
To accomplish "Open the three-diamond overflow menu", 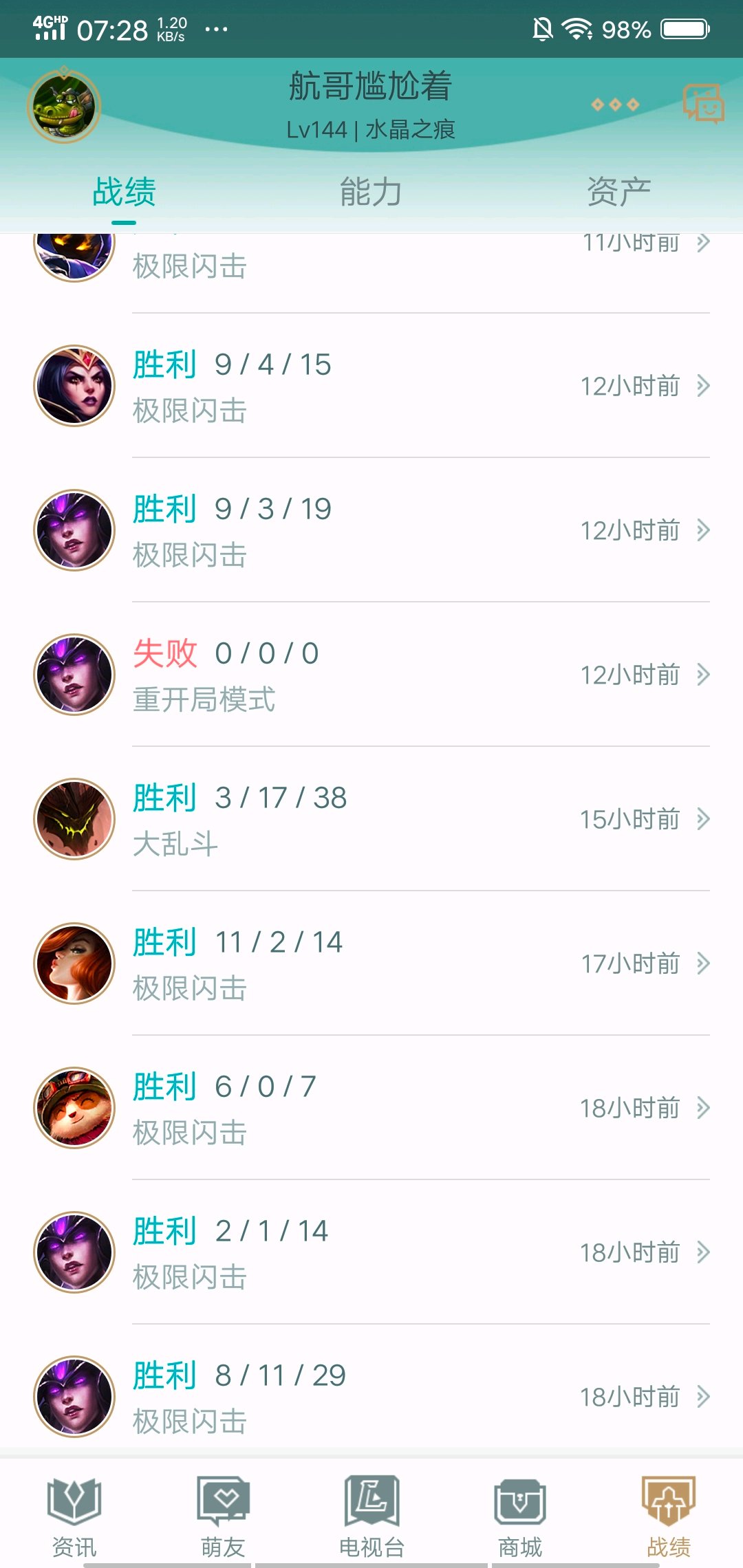I will point(615,105).
